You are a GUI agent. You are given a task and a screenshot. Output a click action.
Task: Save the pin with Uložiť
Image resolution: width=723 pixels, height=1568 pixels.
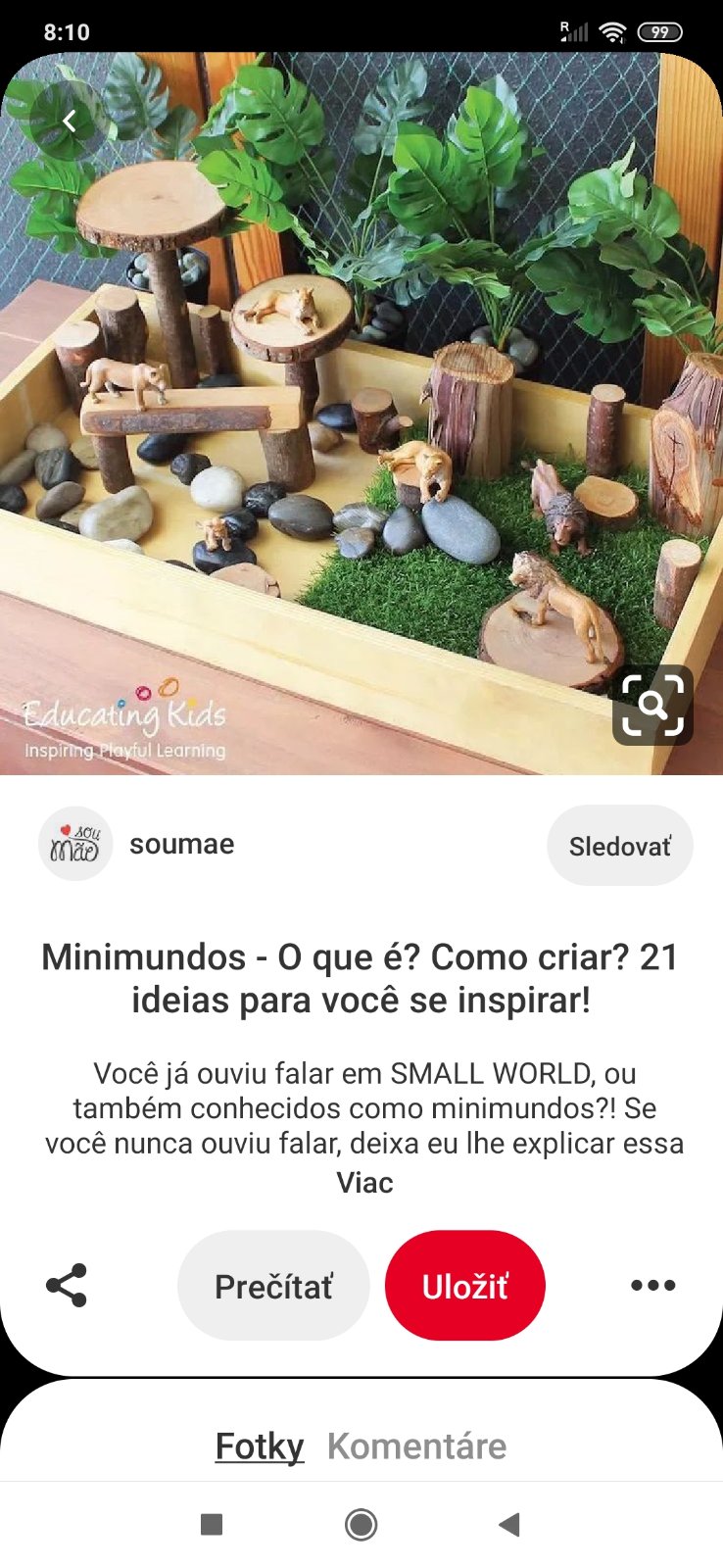coord(464,1286)
